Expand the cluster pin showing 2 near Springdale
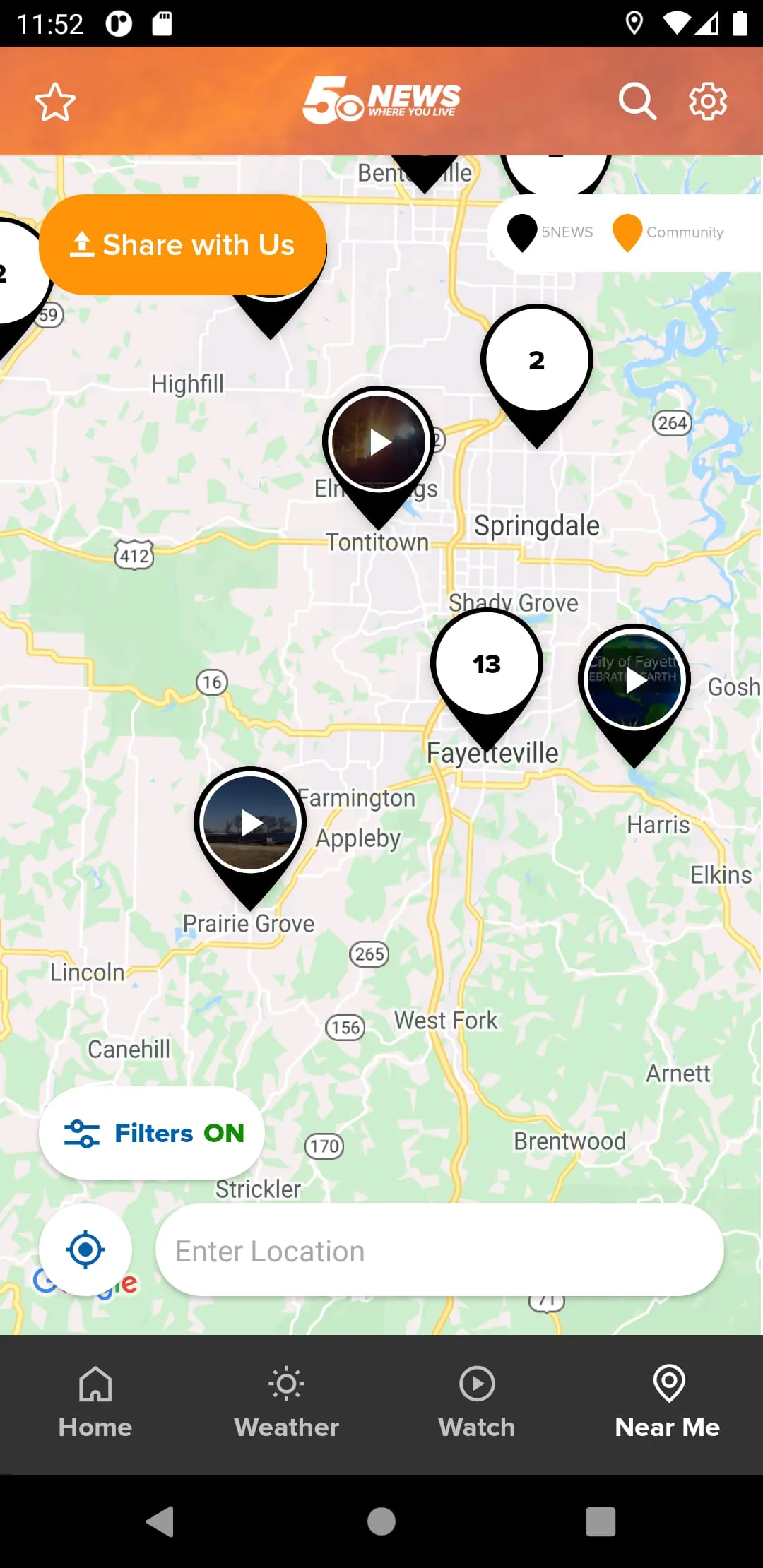 coord(536,359)
